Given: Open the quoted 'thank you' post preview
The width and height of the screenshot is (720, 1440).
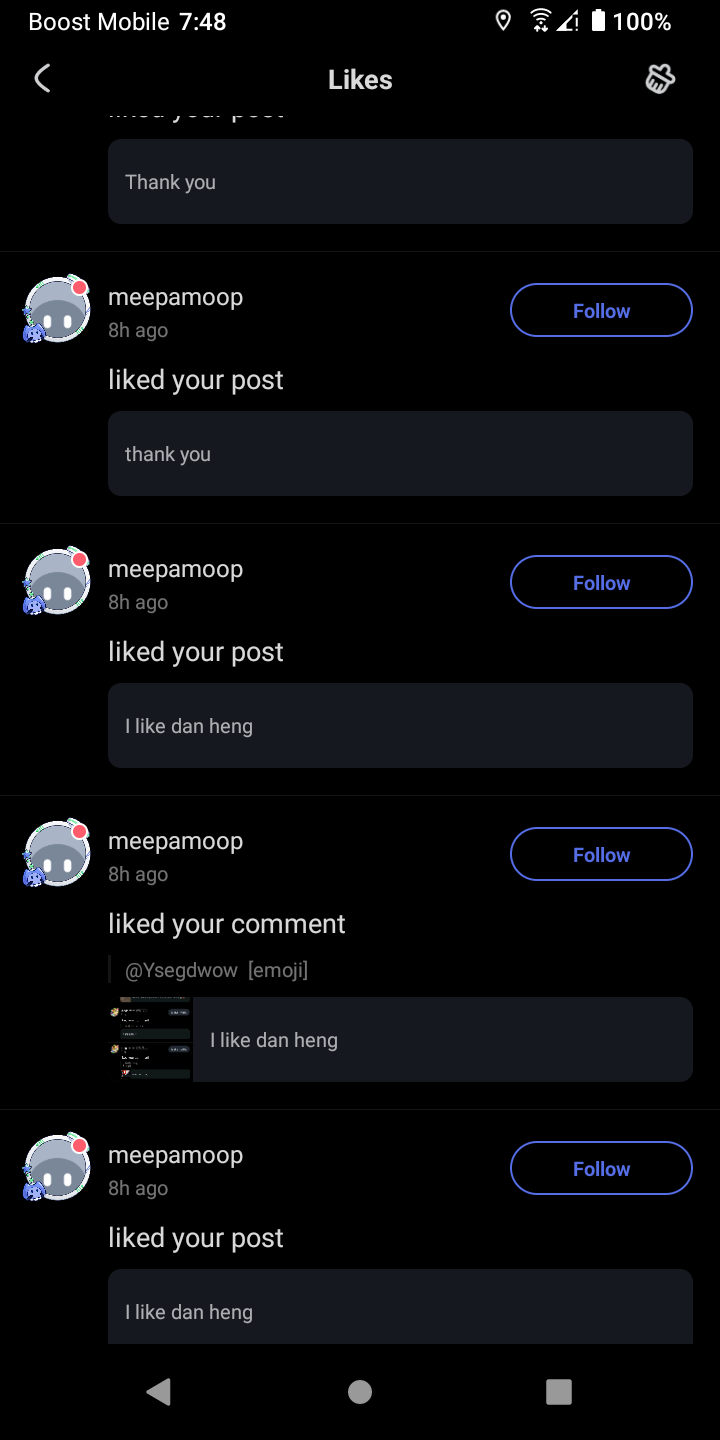Looking at the screenshot, I should pyautogui.click(x=400, y=453).
